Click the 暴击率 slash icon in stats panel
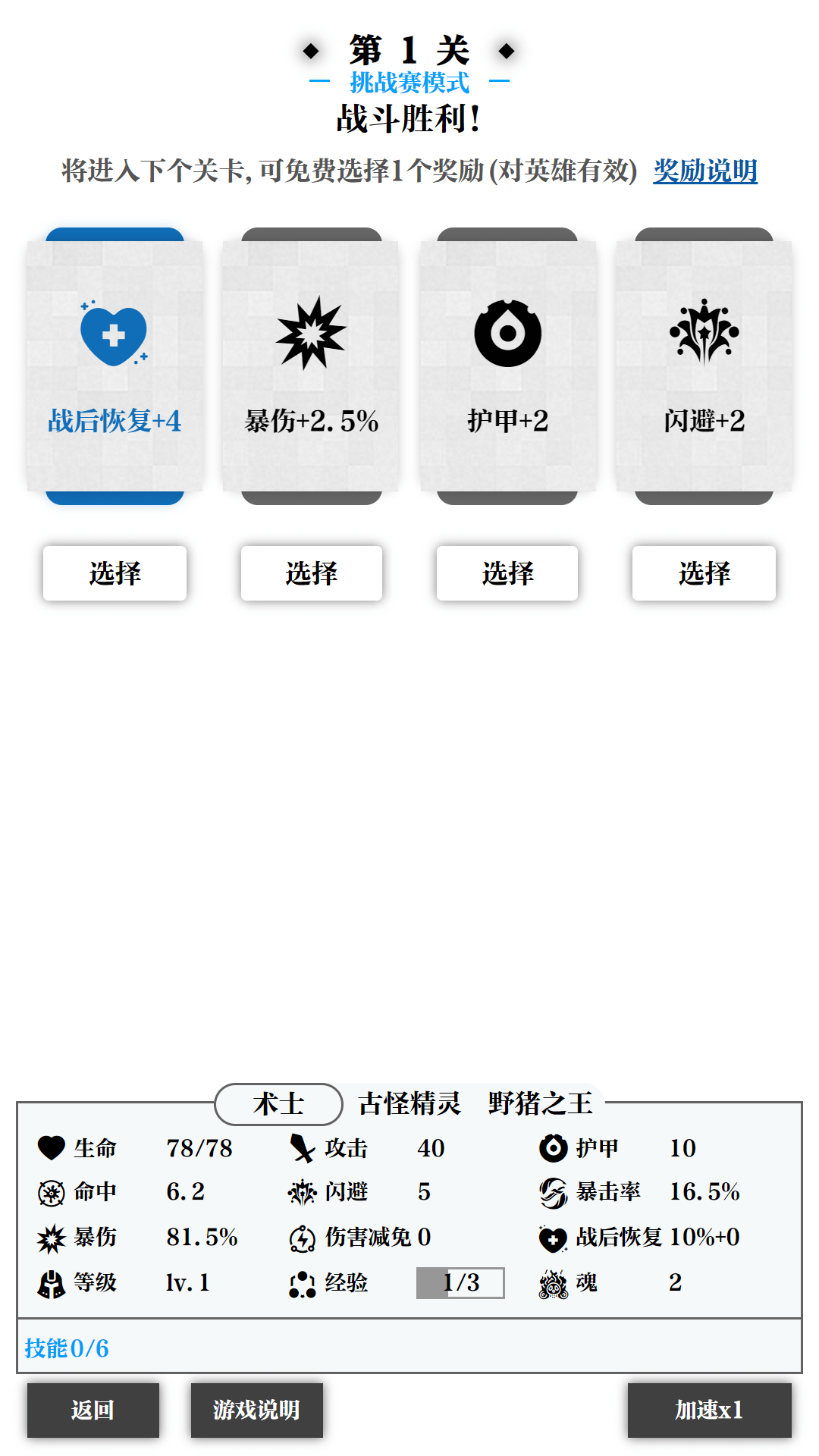The image size is (819, 1456). [x=553, y=1192]
